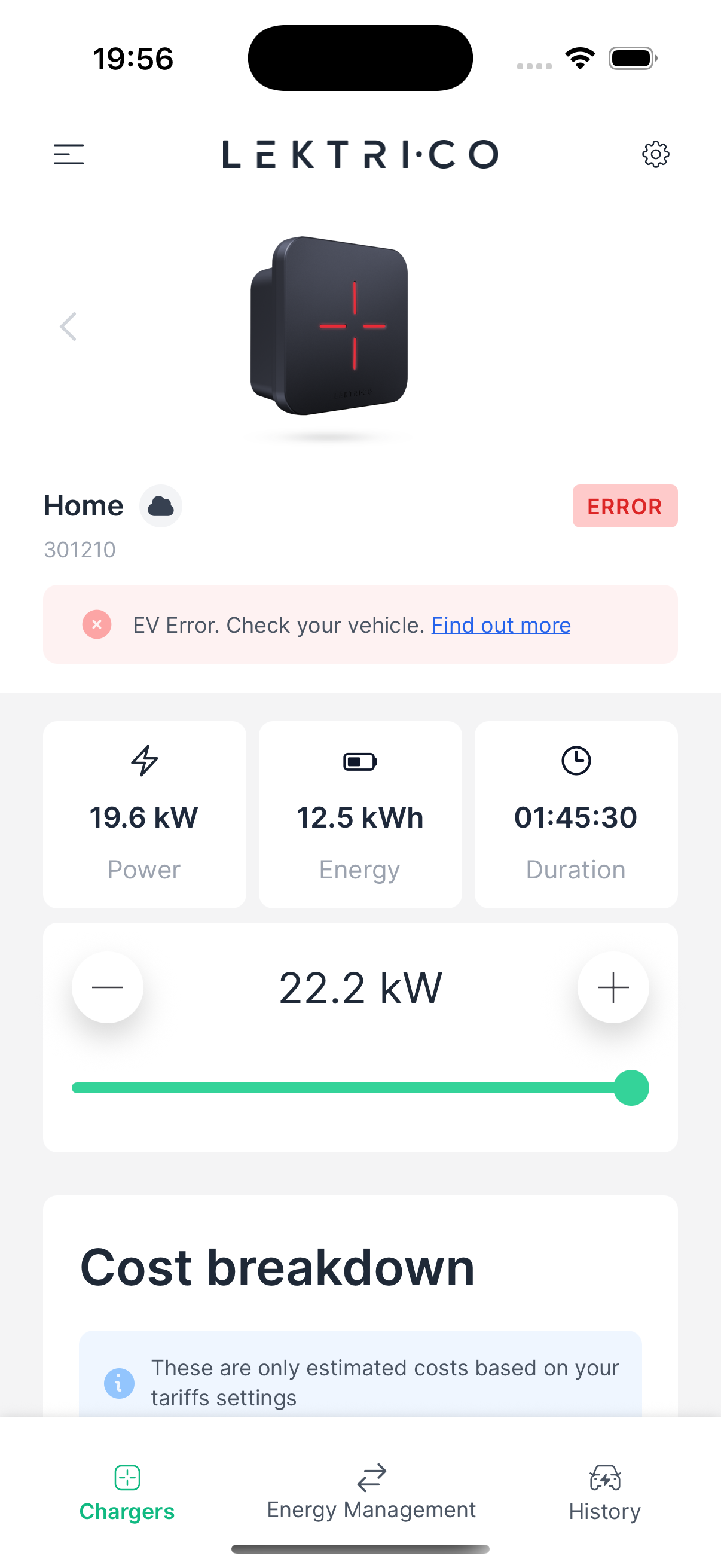This screenshot has height=1568, width=721.
Task: Increase charging power with the plus button
Action: [613, 987]
